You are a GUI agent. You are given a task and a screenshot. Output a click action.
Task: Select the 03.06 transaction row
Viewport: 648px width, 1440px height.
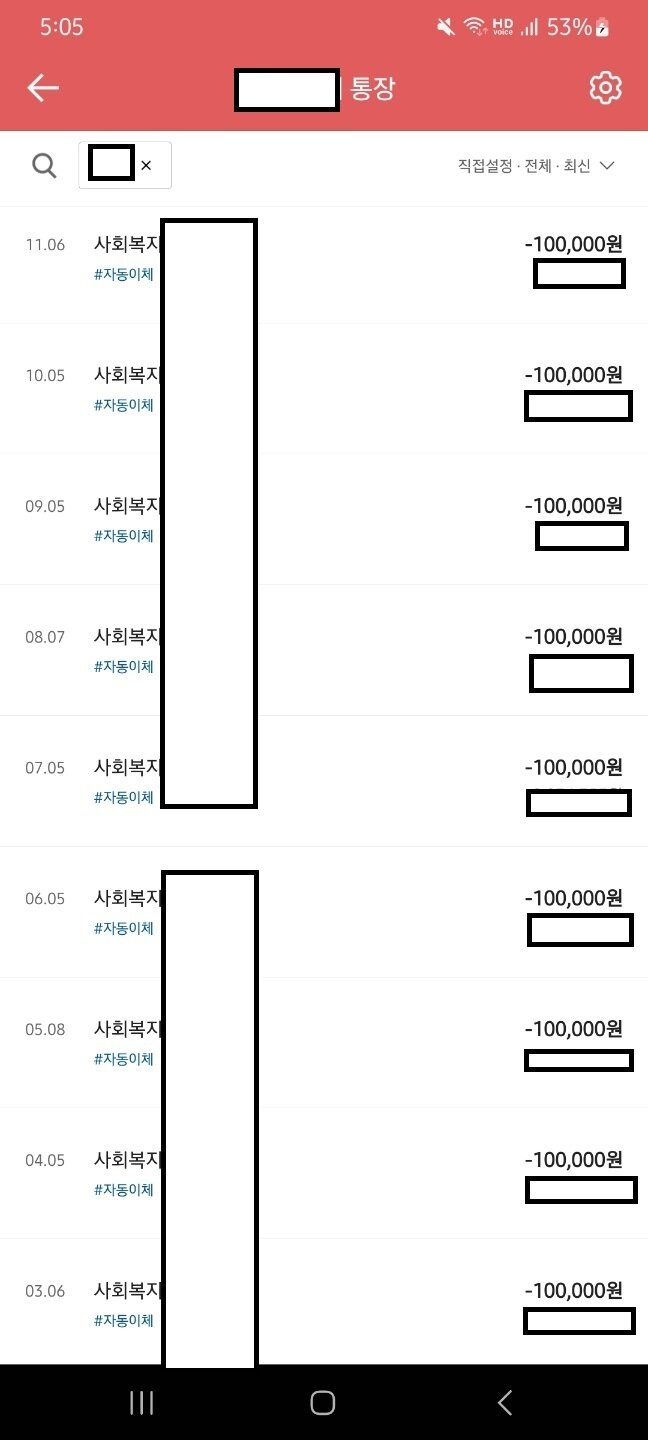324,1302
